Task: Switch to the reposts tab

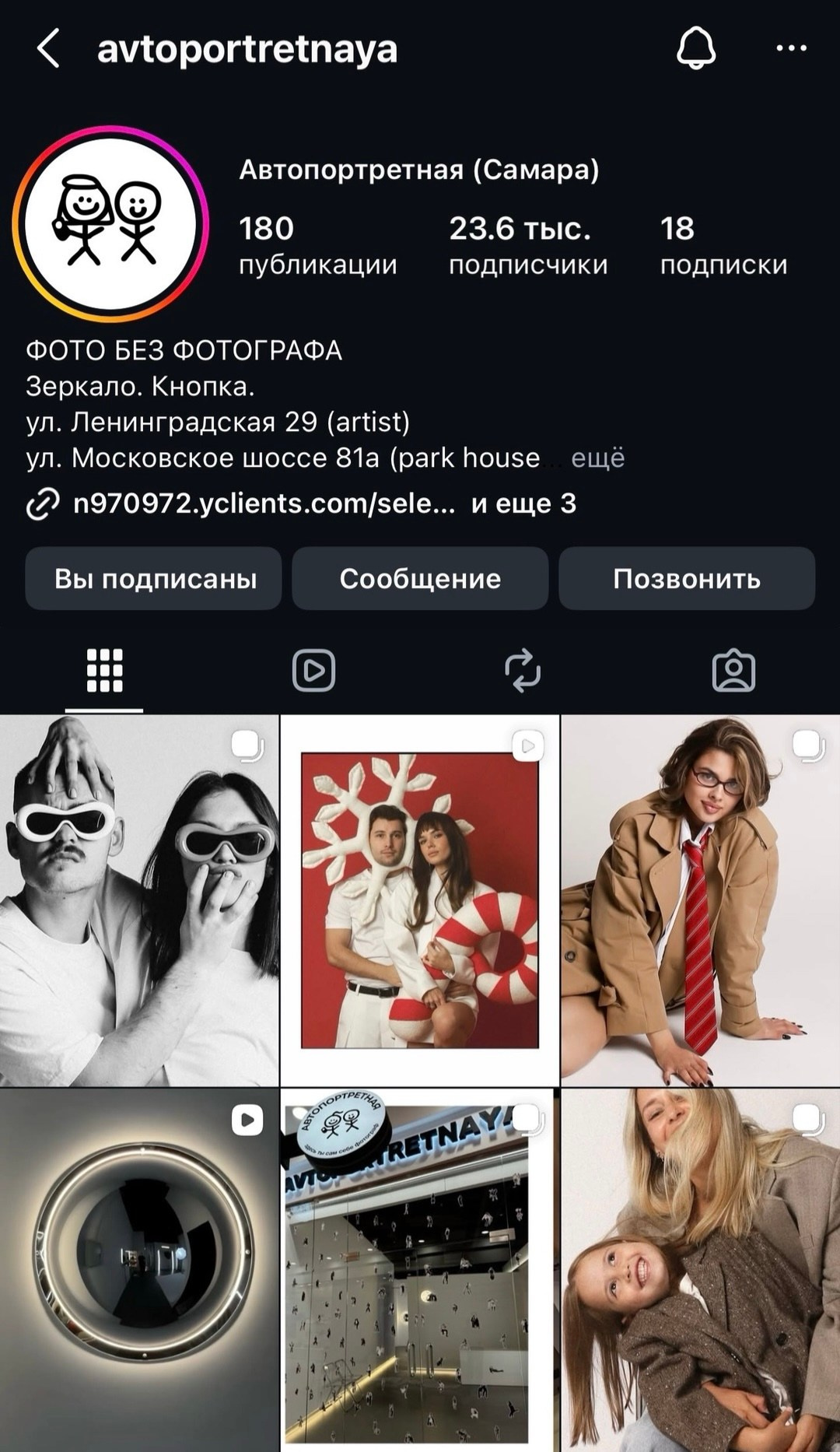Action: 523,671
